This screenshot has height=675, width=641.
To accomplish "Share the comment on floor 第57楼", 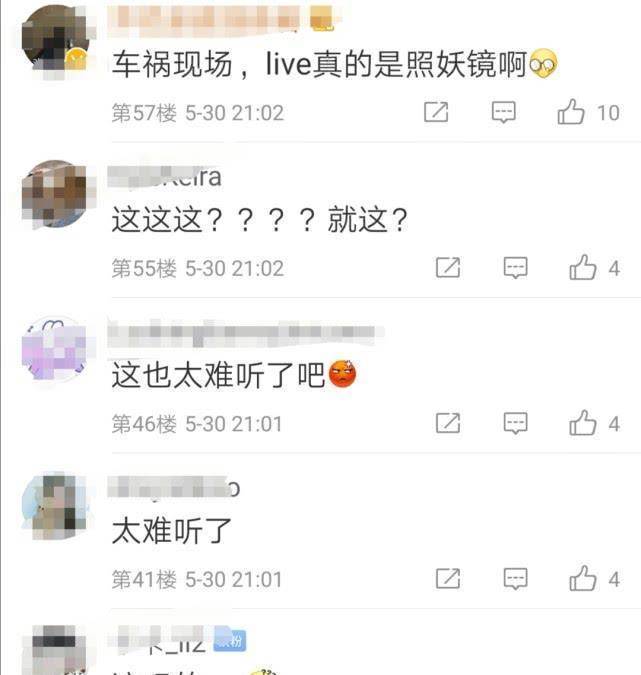I will [436, 113].
